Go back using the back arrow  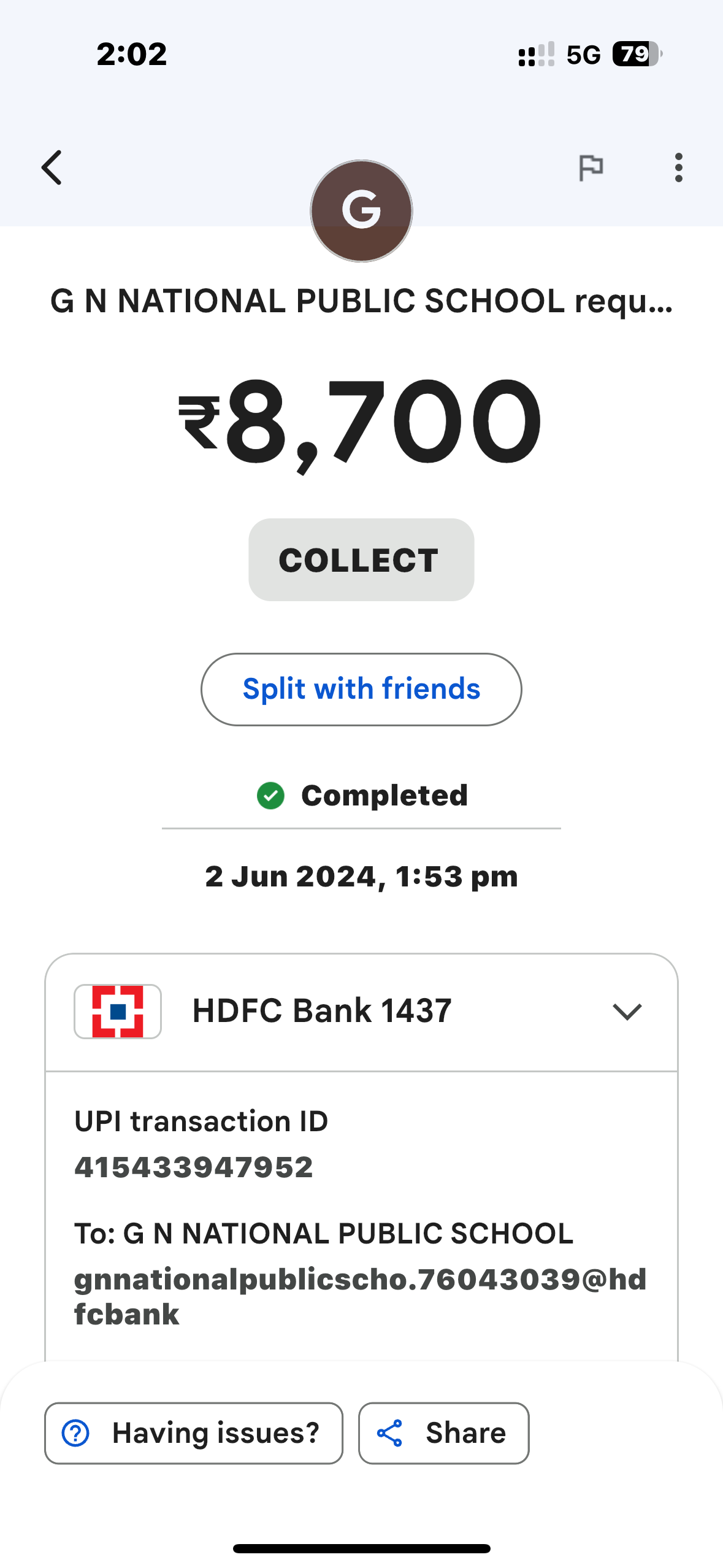52,167
